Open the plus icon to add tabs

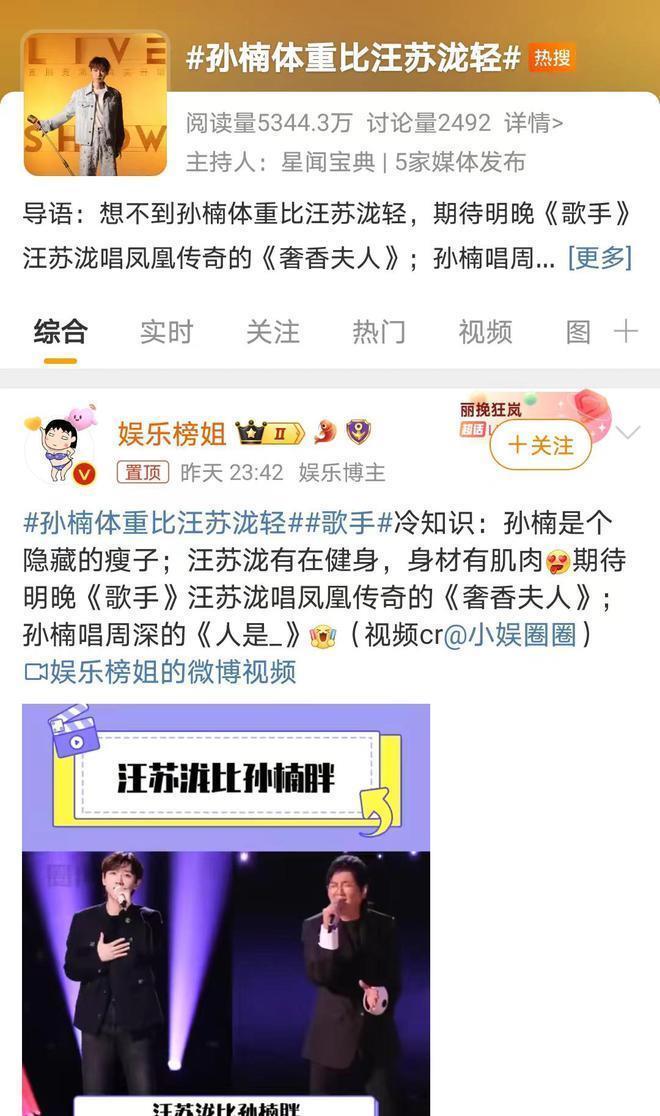(626, 332)
